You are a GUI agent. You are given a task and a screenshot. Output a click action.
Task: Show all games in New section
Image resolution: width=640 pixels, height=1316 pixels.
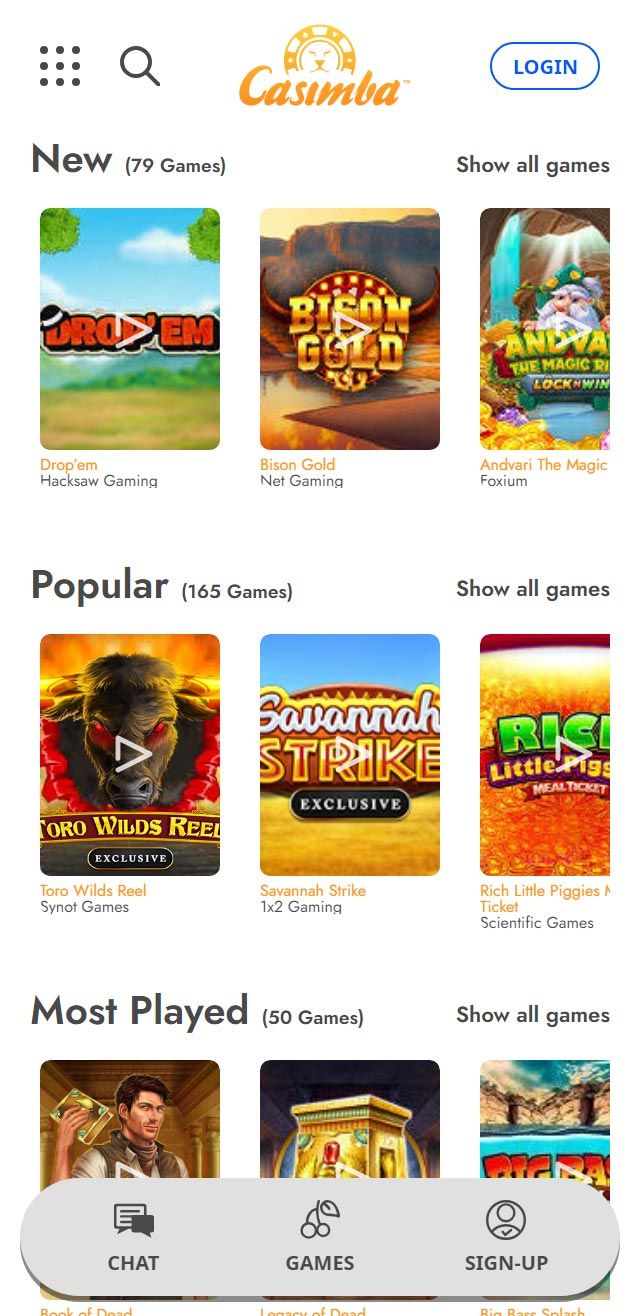coord(532,165)
